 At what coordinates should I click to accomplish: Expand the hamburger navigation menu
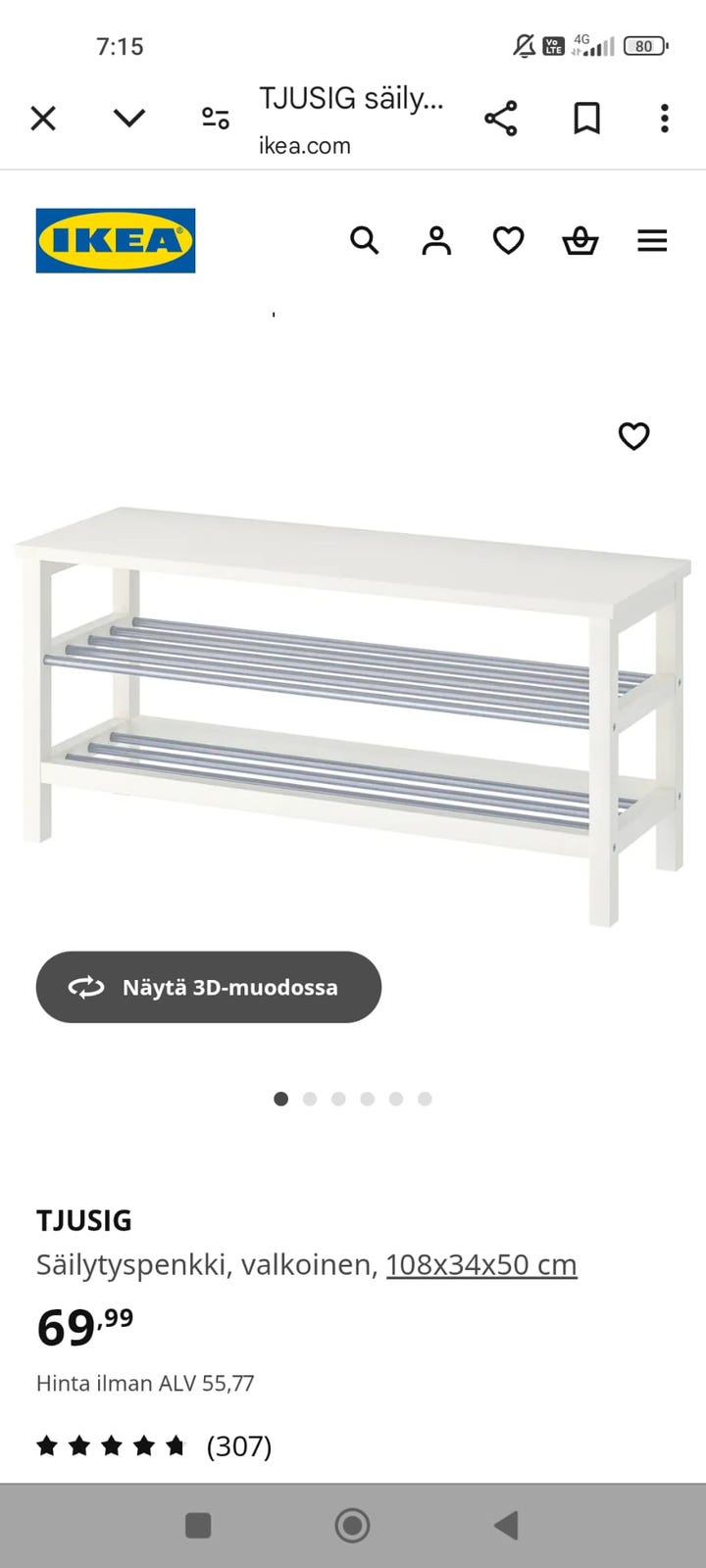point(652,240)
